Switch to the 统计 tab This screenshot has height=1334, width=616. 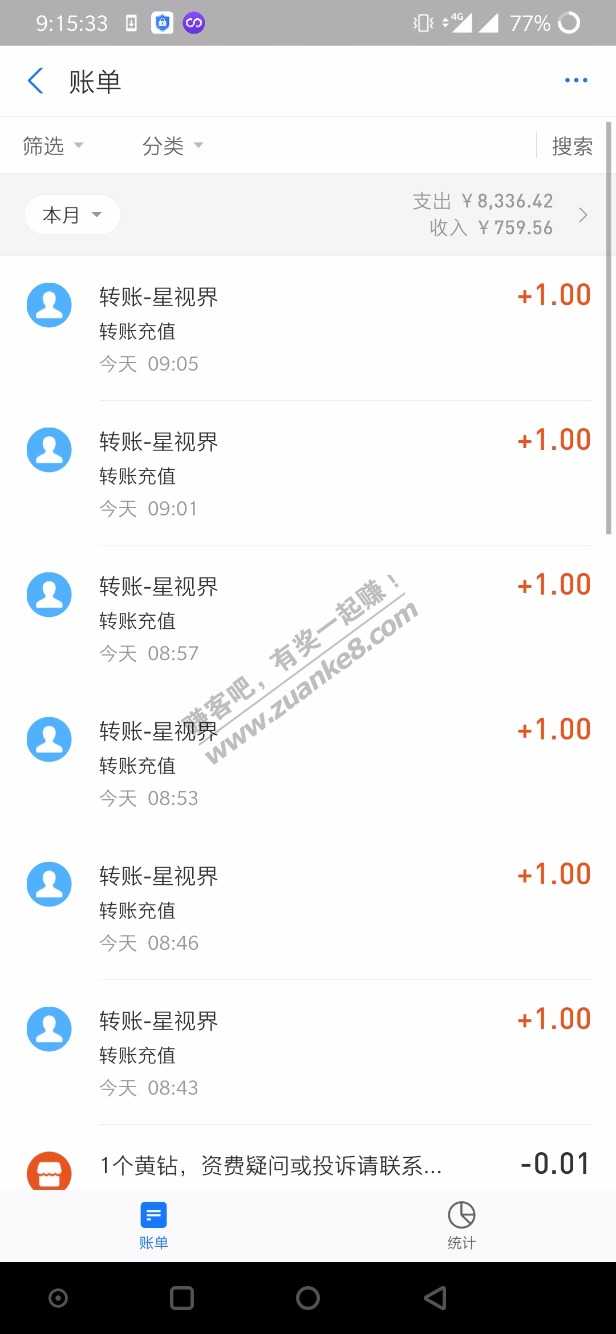[x=461, y=1225]
